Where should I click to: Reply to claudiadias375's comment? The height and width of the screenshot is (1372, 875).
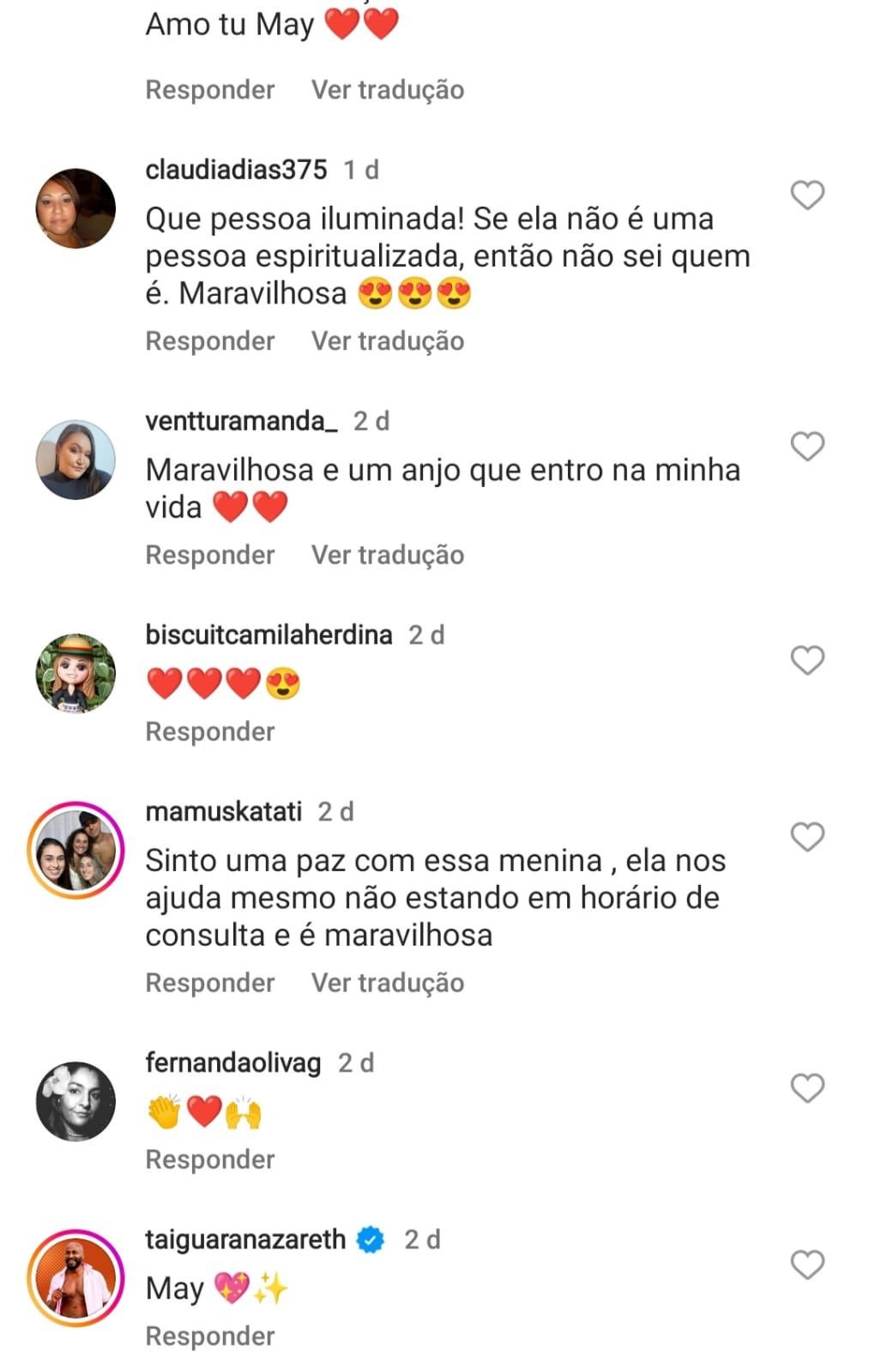pos(210,341)
